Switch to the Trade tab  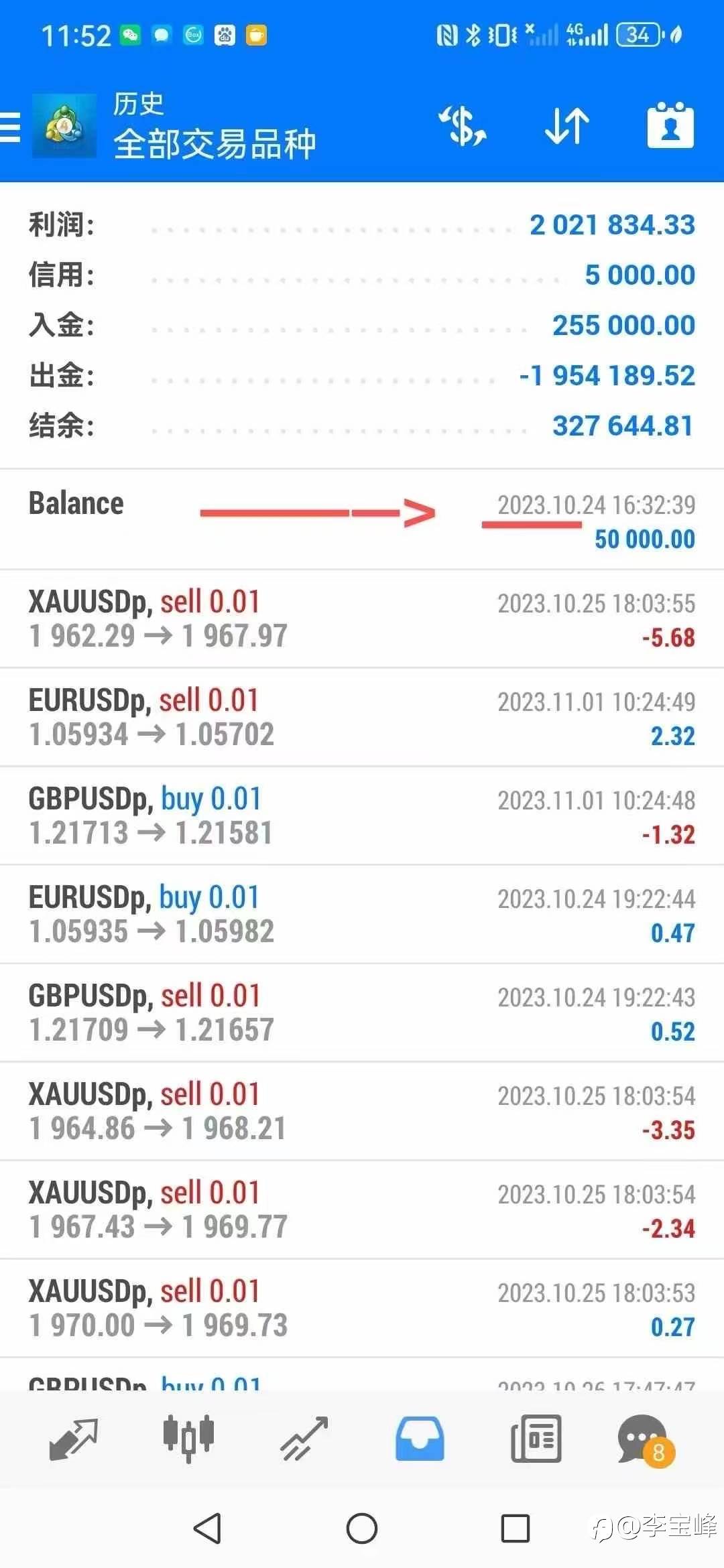pos(304,1439)
